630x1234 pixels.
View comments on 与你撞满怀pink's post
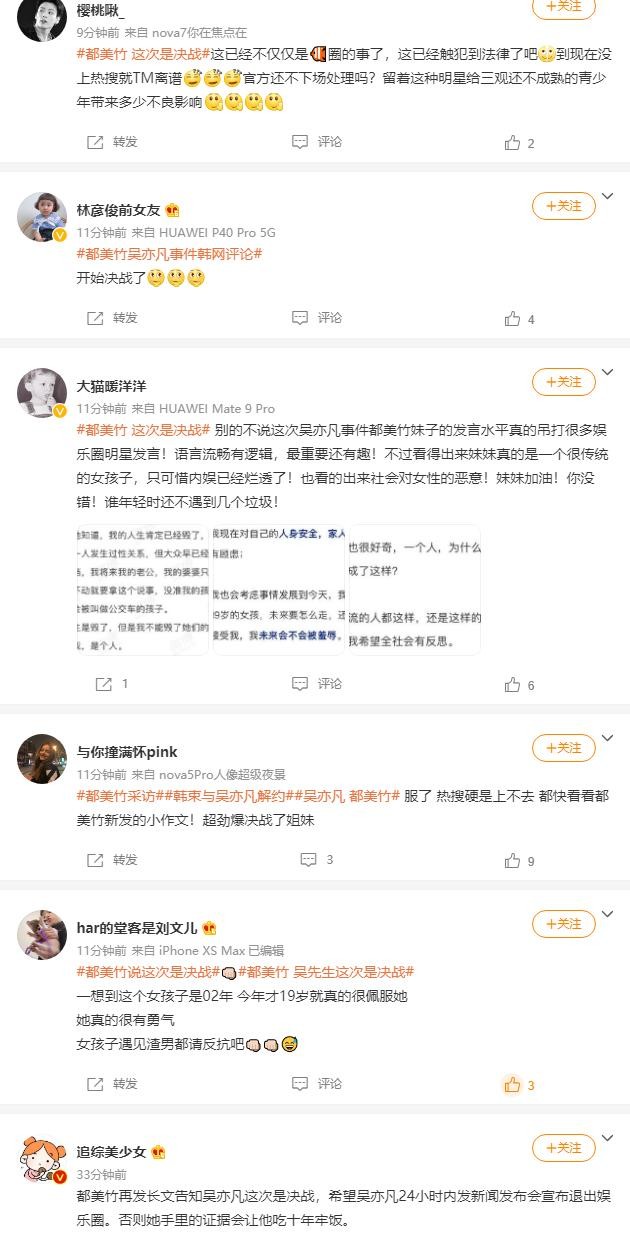click(316, 860)
